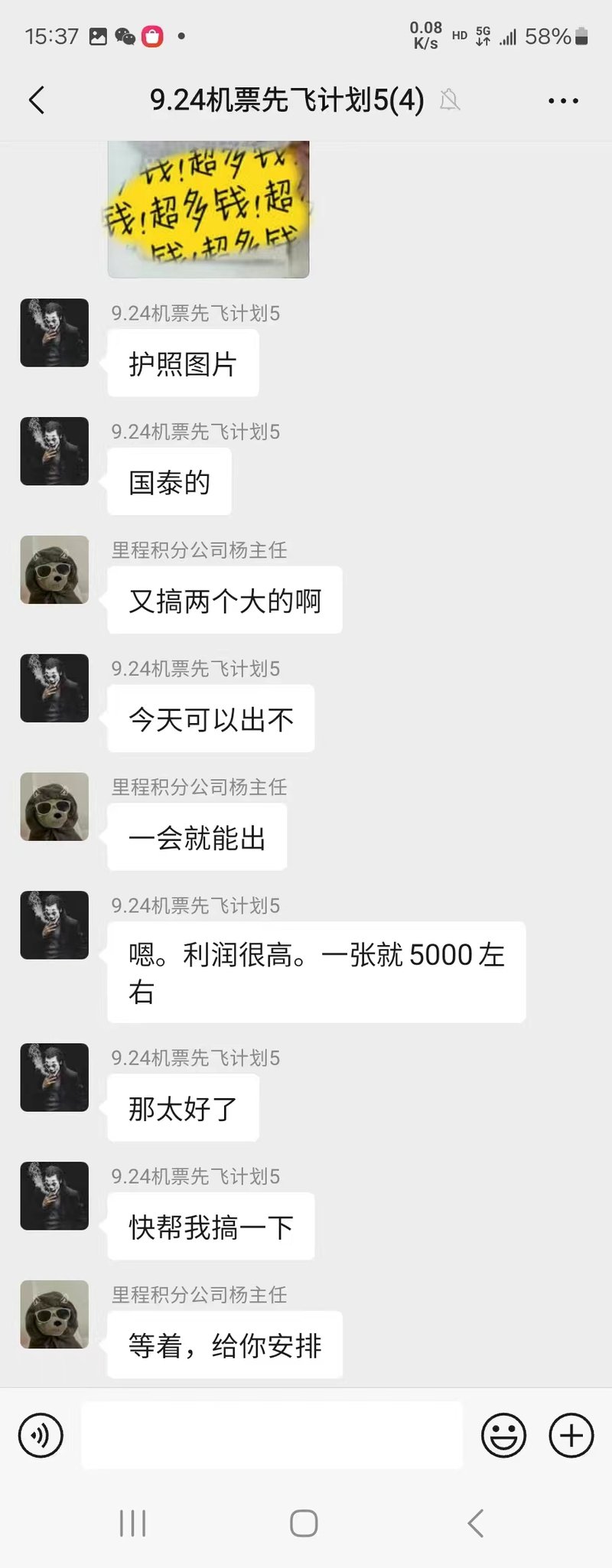Tap the message text field
Image resolution: width=612 pixels, height=1568 pixels.
point(272,1436)
